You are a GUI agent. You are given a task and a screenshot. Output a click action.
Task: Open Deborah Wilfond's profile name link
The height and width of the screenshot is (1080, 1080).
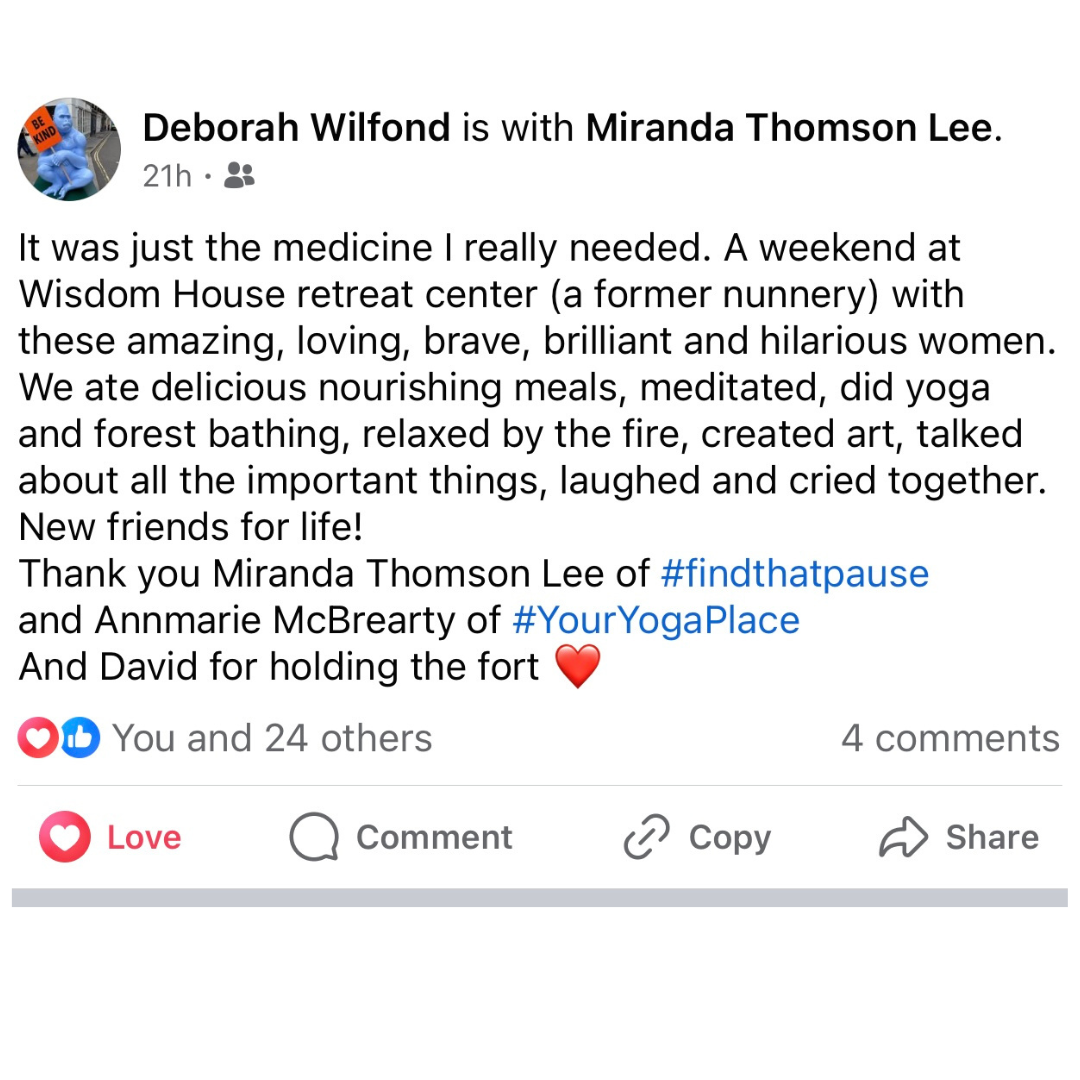click(x=296, y=128)
